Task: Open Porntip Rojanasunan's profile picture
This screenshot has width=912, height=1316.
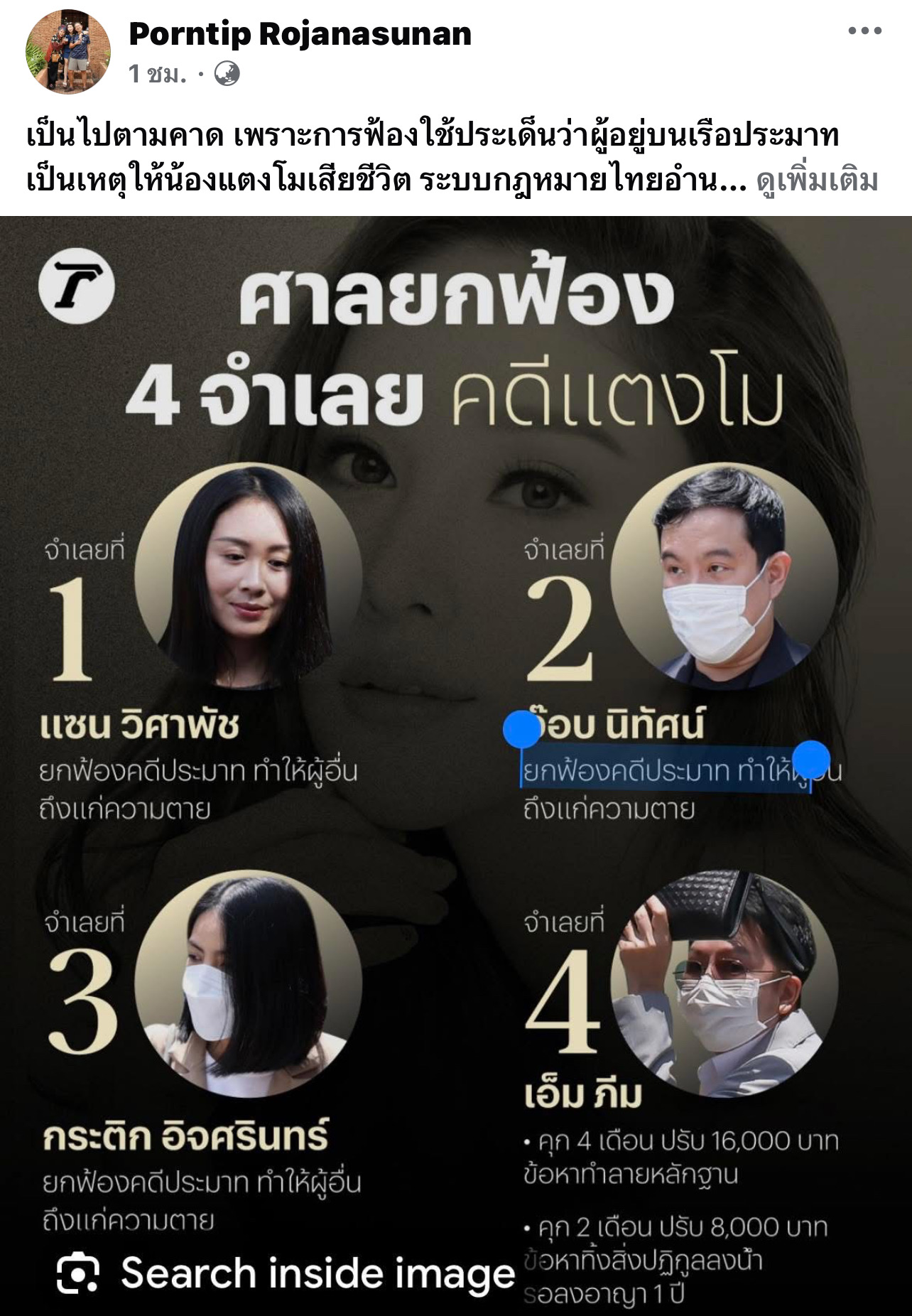Action: pos(68,51)
